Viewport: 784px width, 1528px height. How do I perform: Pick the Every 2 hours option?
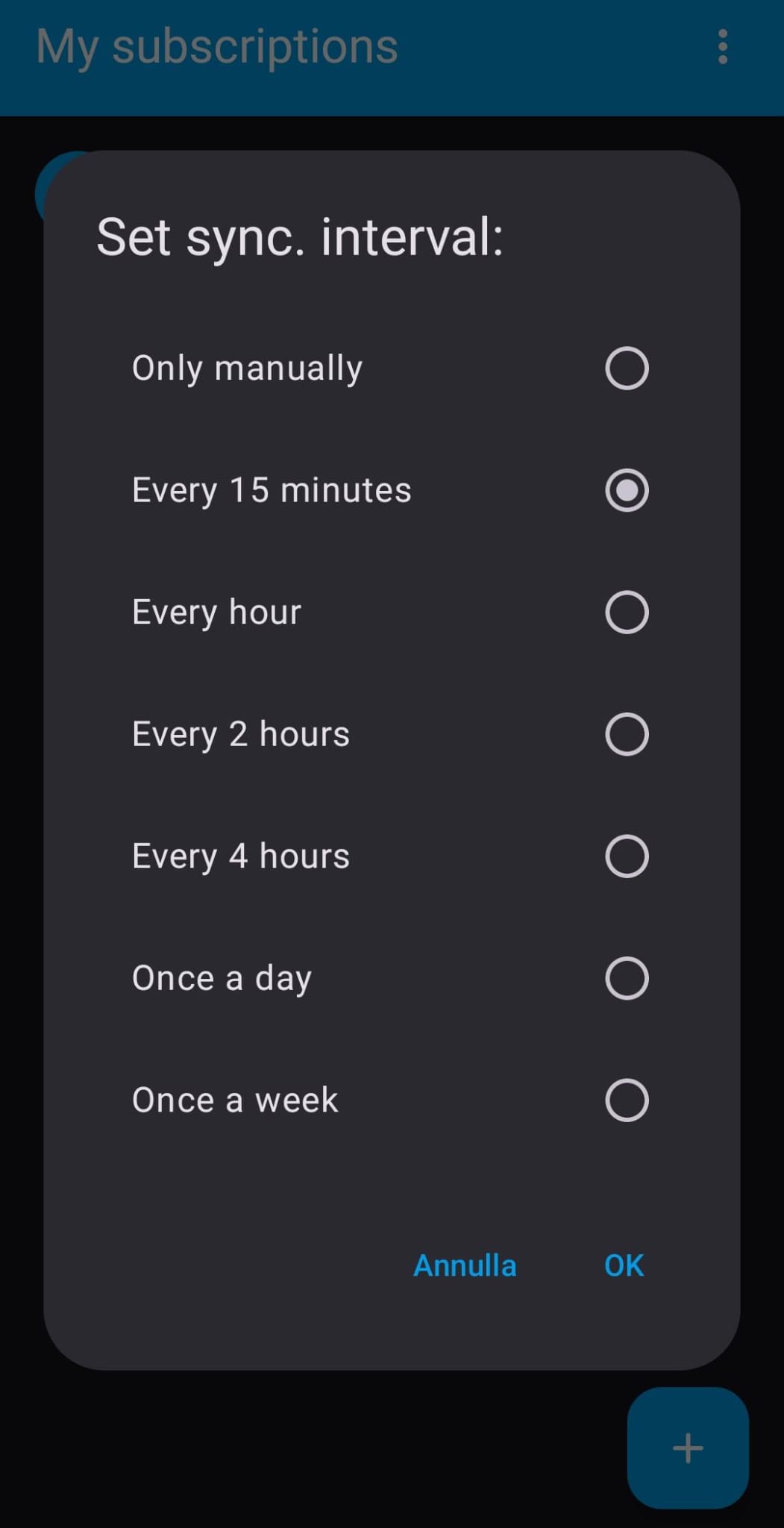pyautogui.click(x=626, y=734)
